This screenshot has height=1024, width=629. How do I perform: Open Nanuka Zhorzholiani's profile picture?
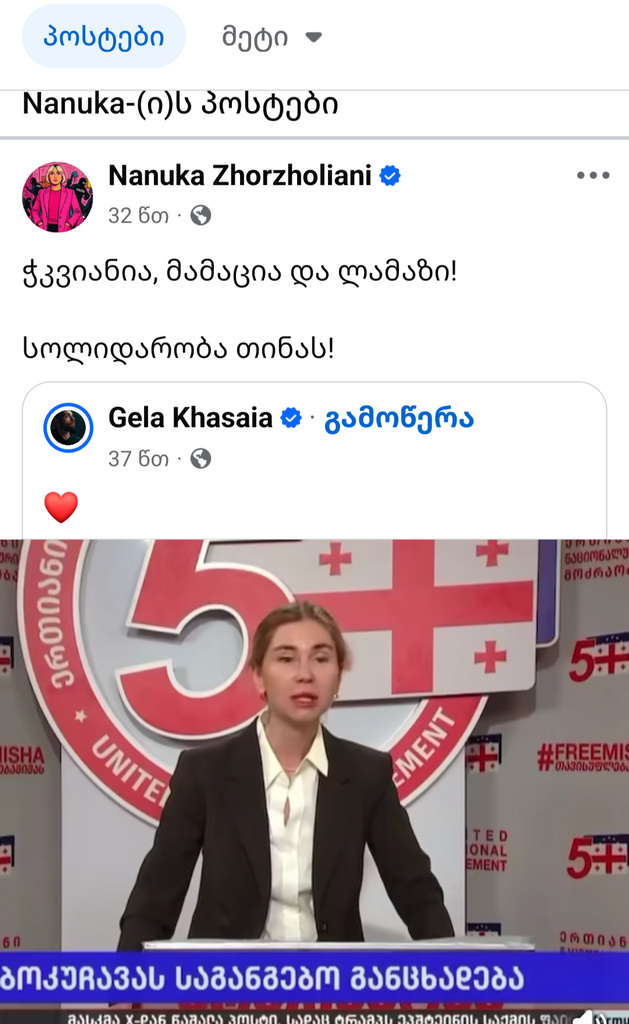tap(57, 196)
